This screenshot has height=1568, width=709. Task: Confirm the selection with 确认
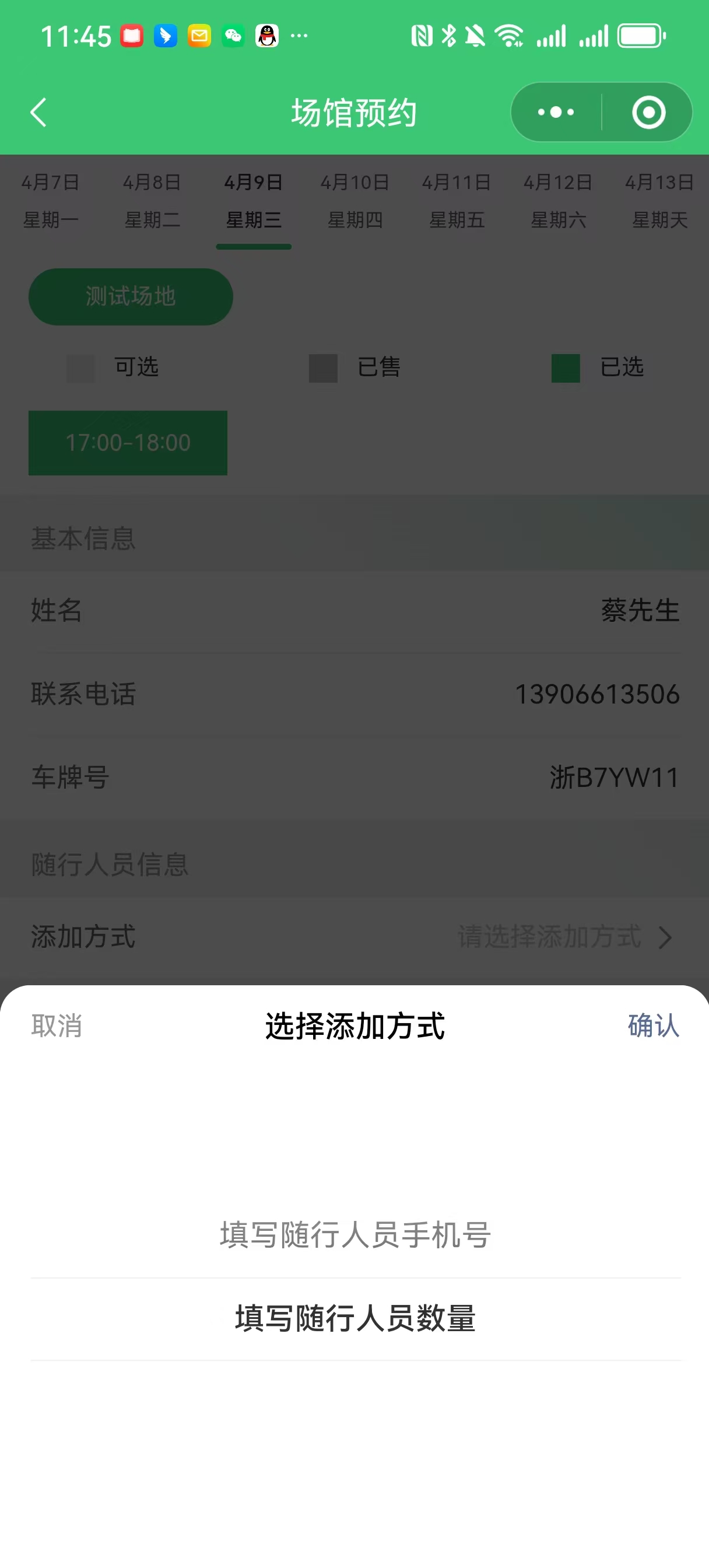click(653, 1025)
